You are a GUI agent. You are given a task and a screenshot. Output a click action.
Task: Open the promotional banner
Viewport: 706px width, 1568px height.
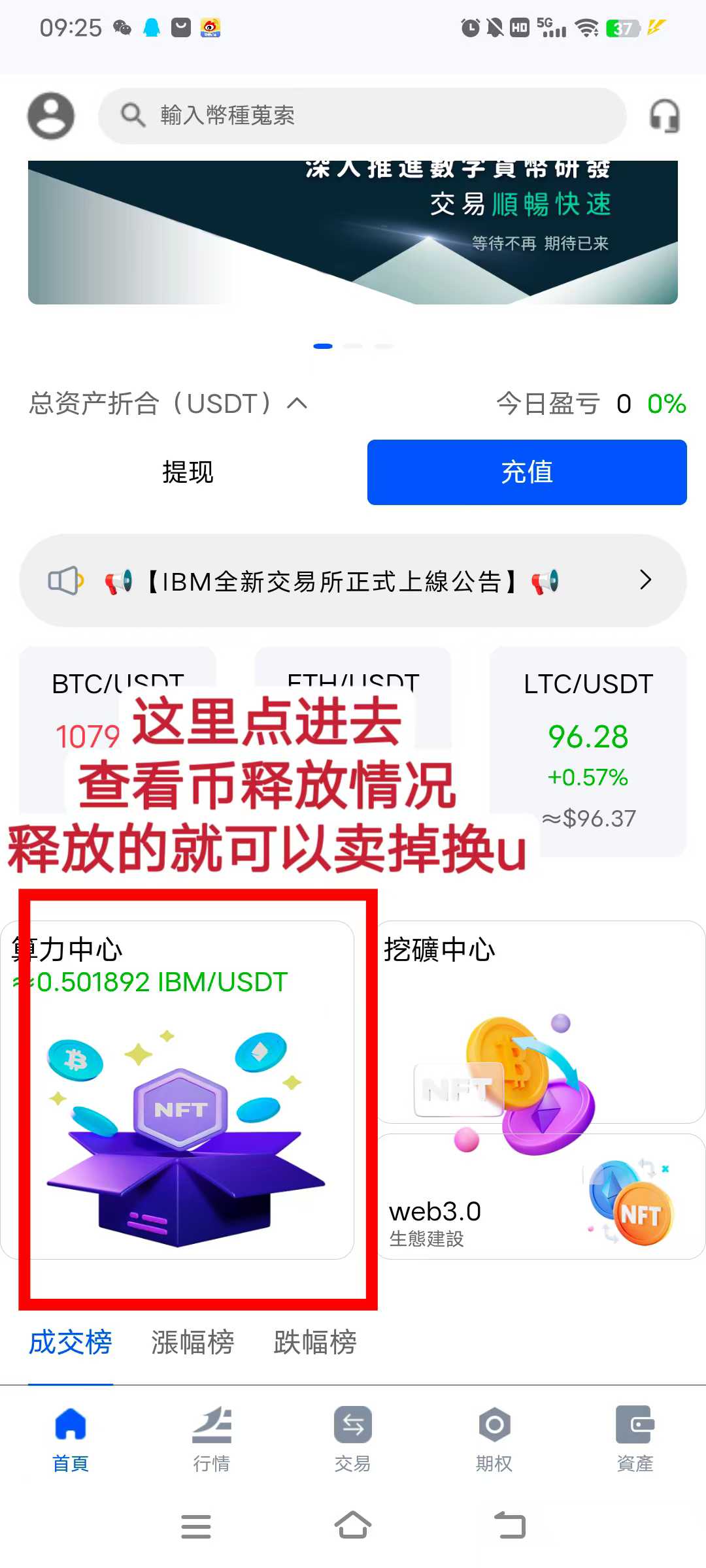[x=353, y=232]
